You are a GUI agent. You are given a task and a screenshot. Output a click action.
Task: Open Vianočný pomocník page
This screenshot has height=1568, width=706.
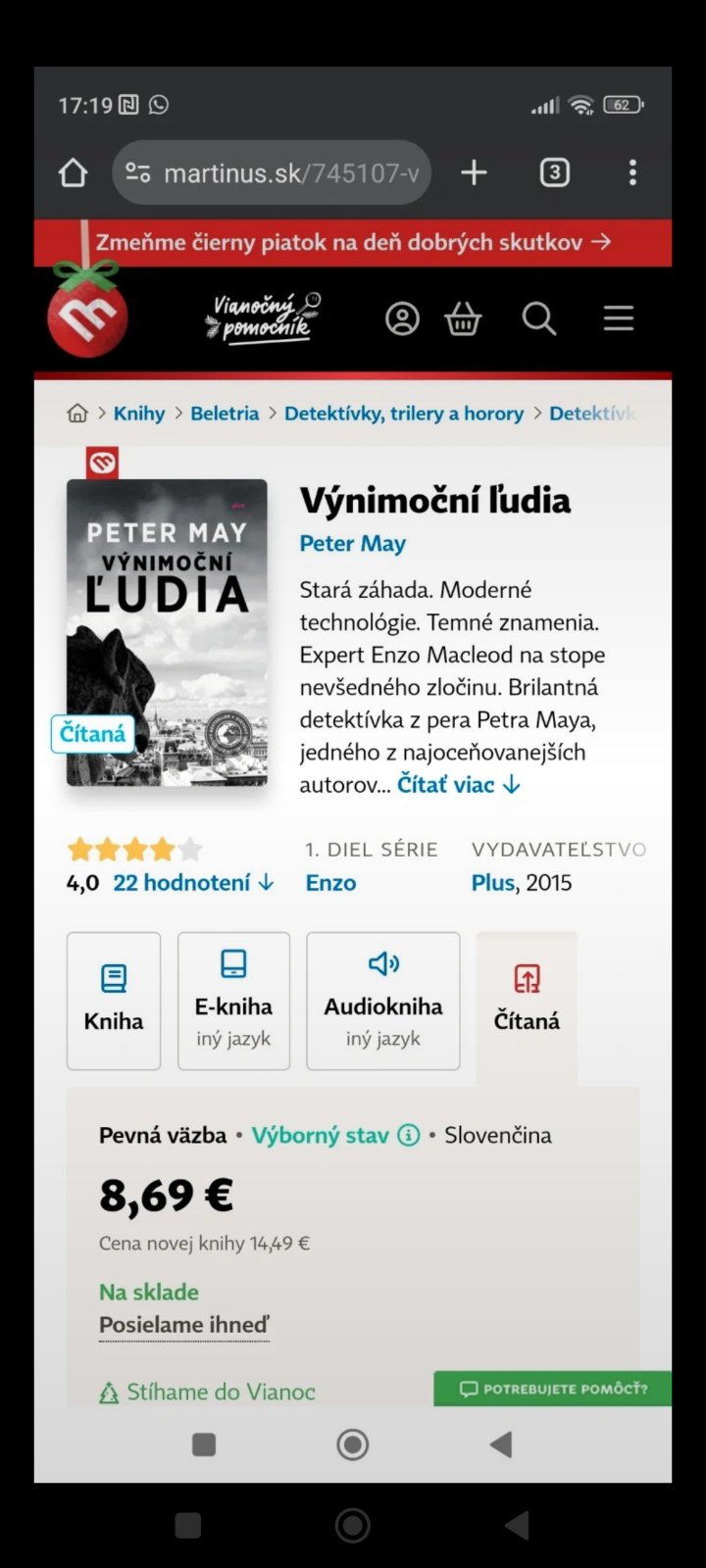tap(263, 318)
